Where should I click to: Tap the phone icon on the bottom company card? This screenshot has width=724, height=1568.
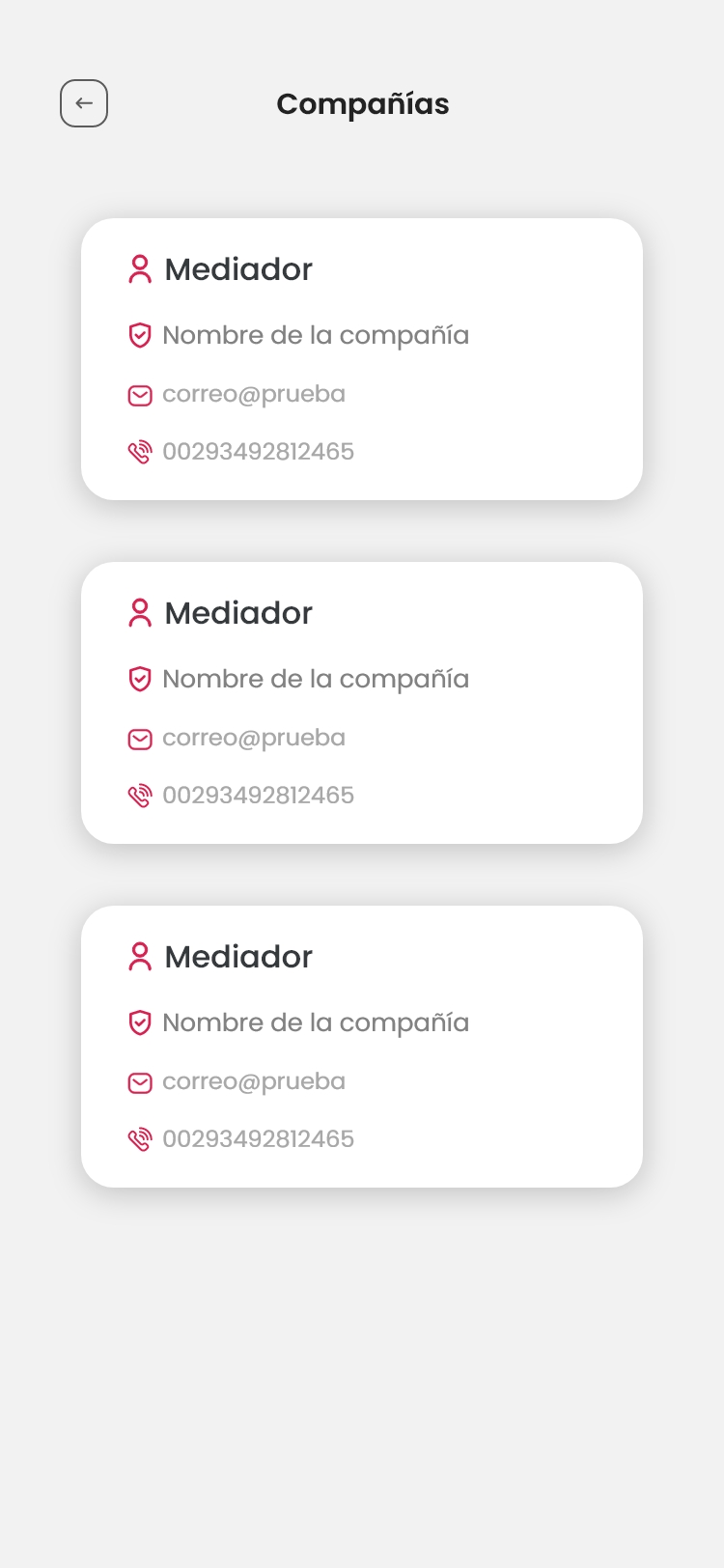coord(141,1138)
